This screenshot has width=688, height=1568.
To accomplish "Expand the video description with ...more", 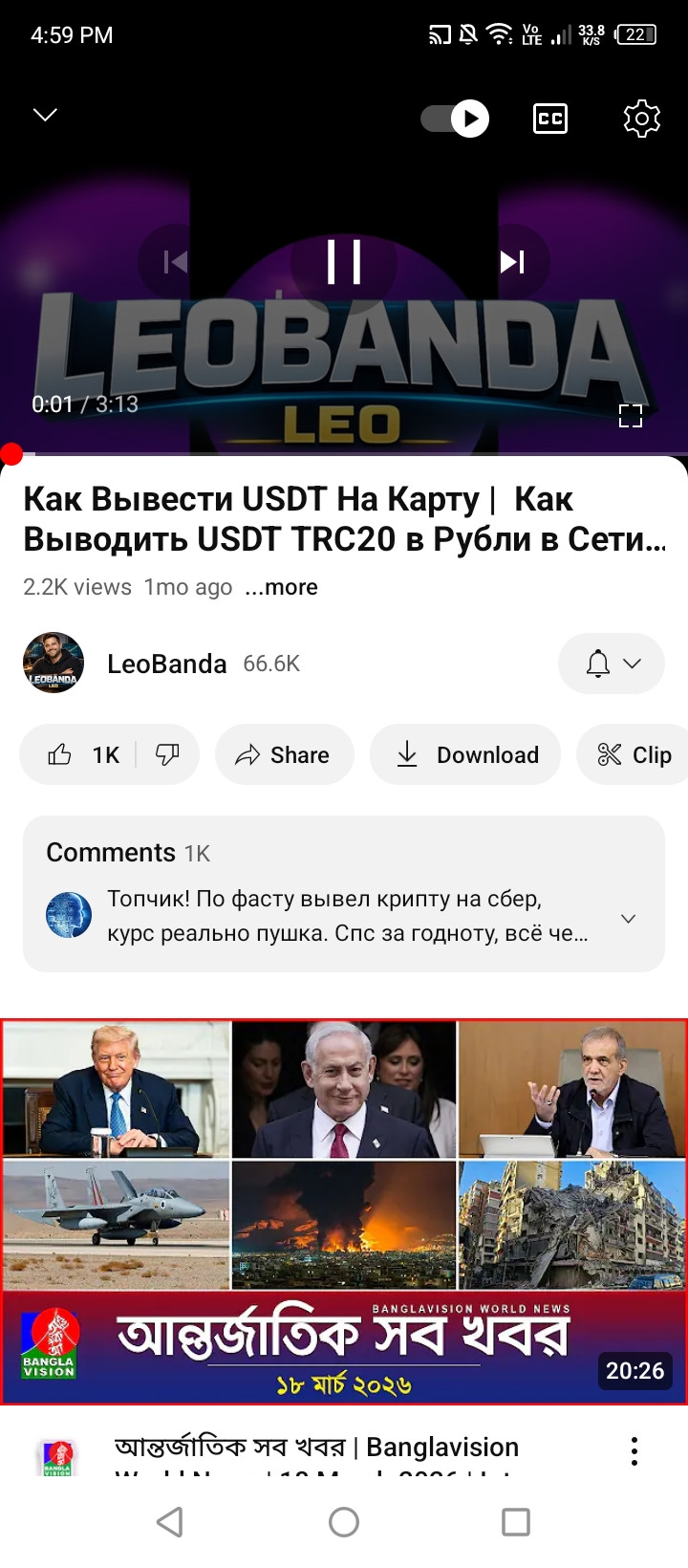I will (x=281, y=587).
